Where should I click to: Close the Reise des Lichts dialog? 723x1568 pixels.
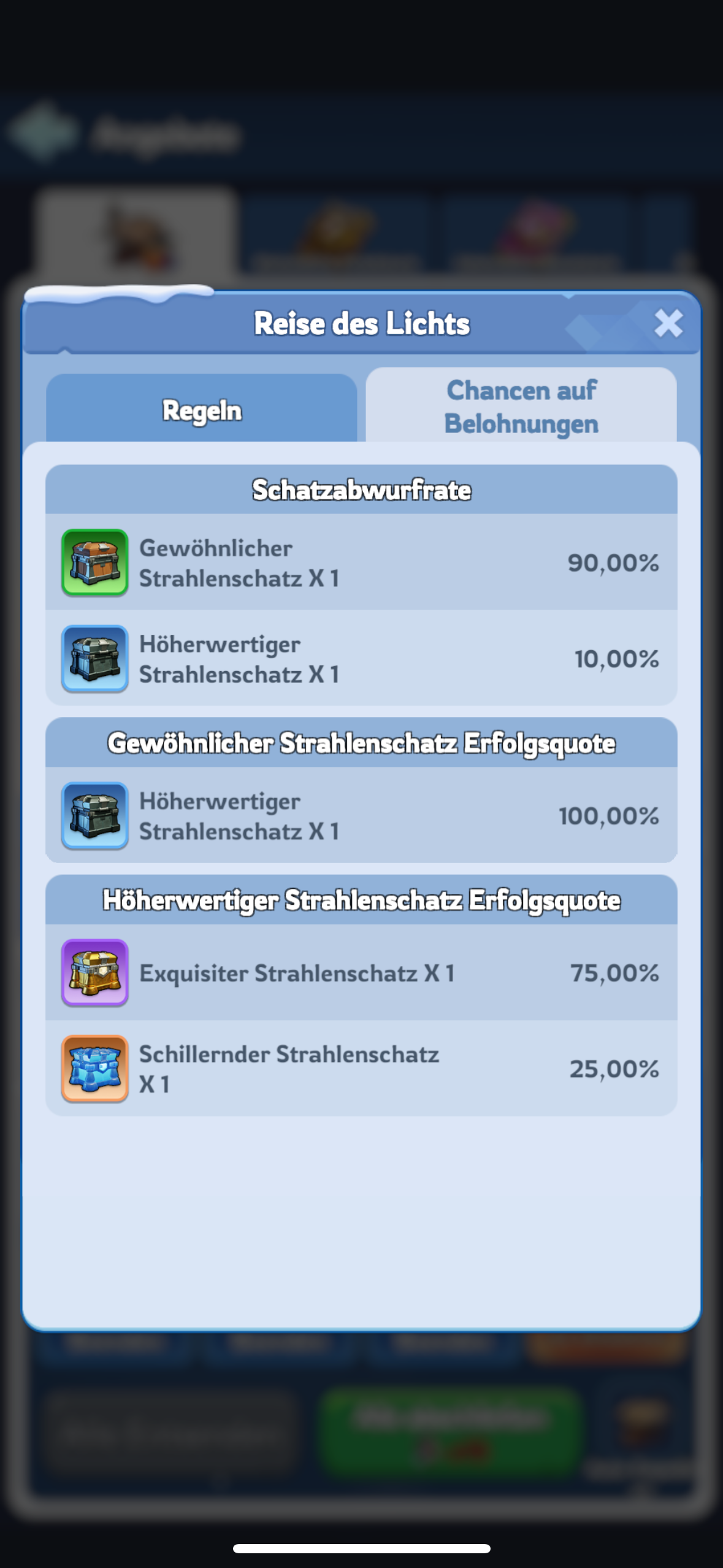tap(668, 323)
